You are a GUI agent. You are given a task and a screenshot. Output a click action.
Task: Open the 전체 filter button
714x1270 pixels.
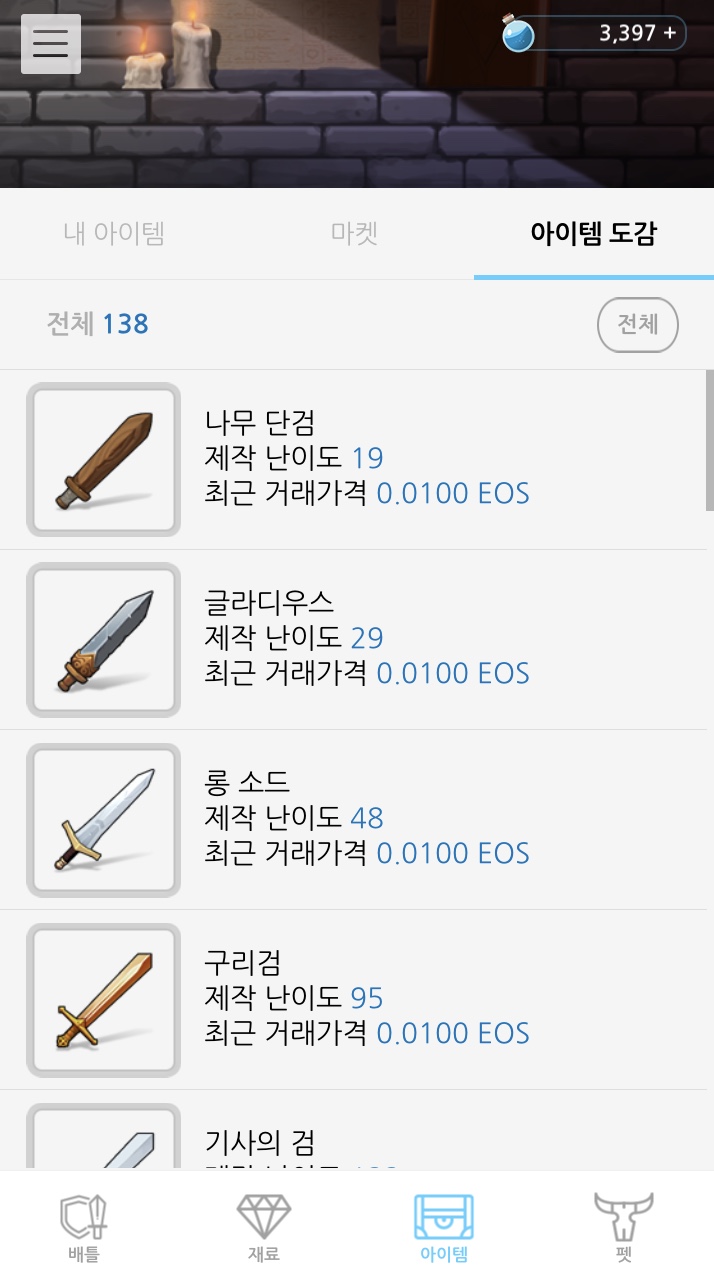point(637,325)
